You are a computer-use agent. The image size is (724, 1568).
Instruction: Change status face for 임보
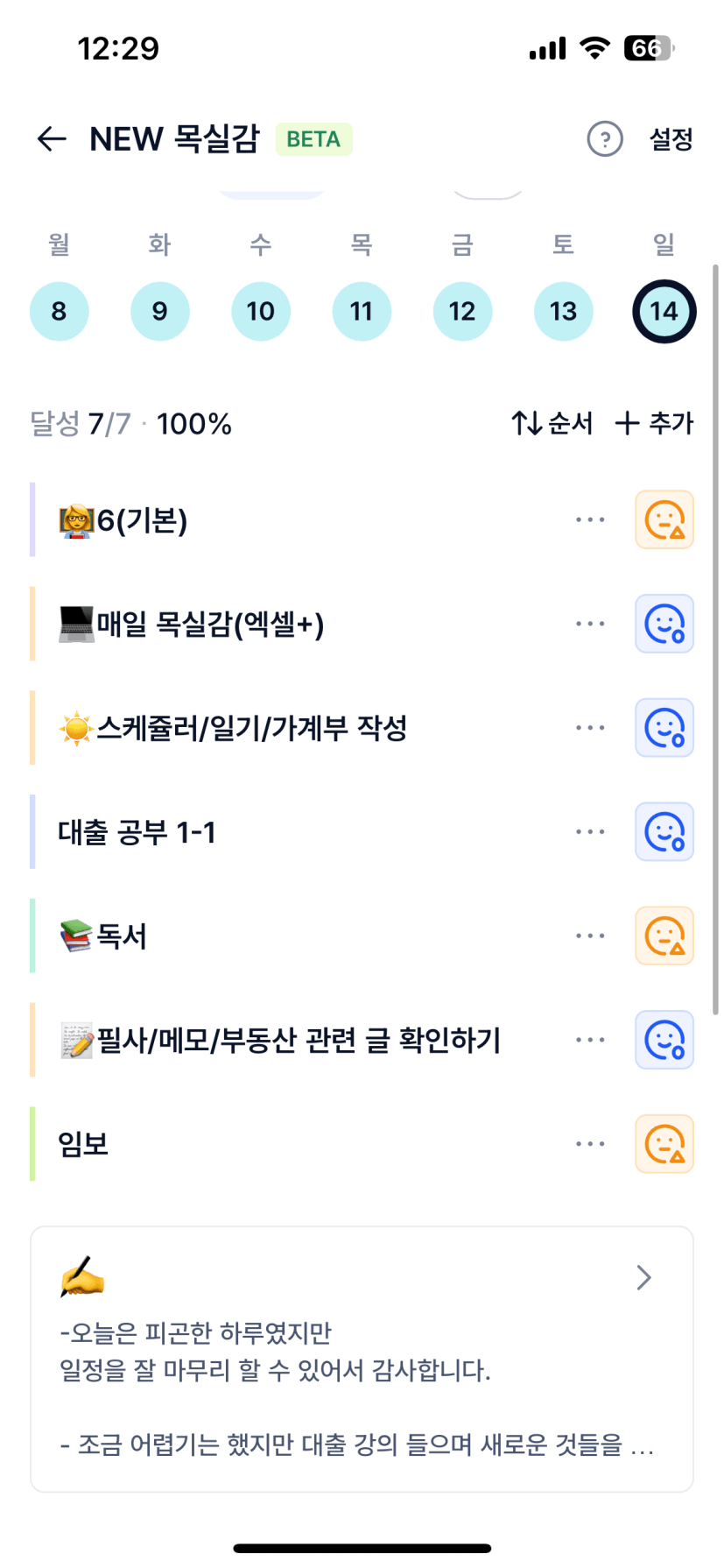point(664,1144)
